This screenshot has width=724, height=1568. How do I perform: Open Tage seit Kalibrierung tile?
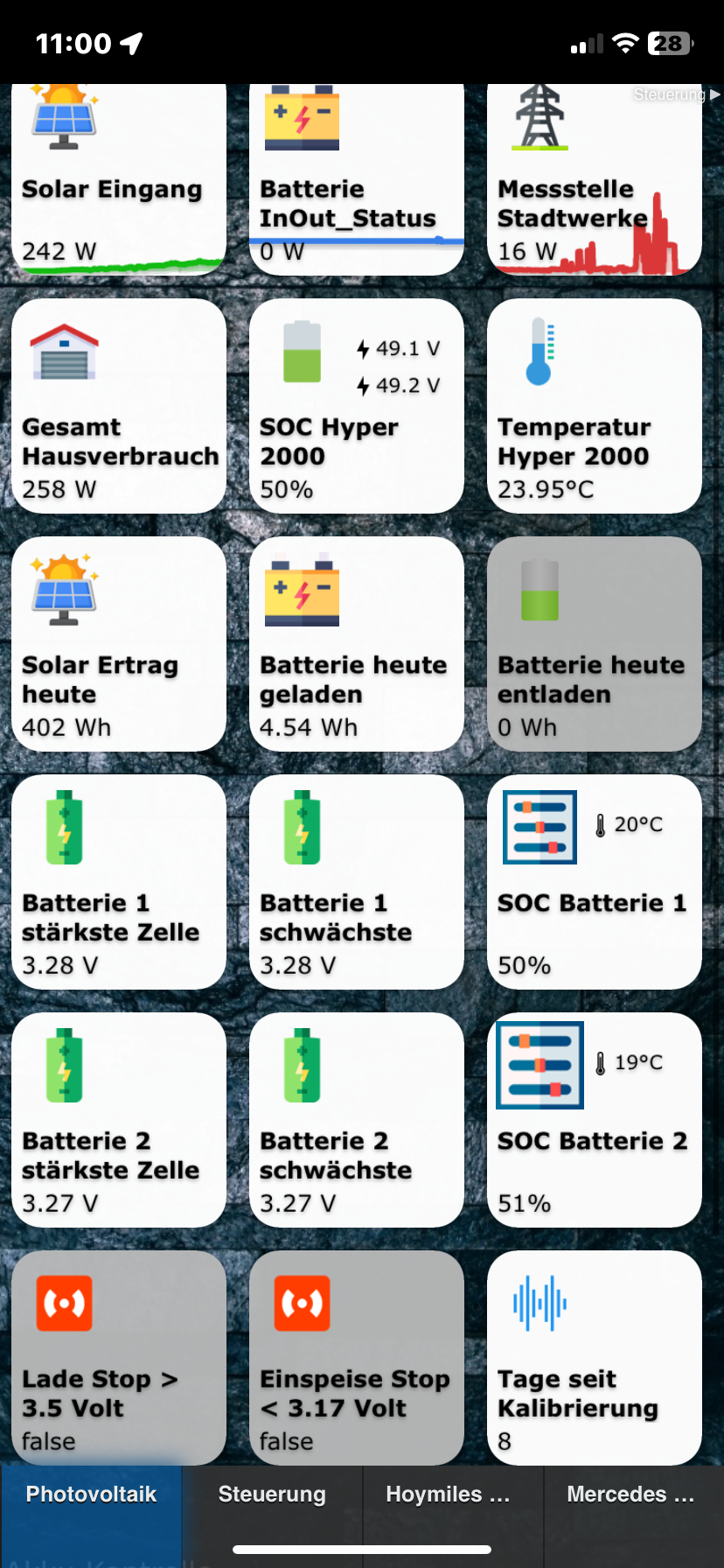pos(595,1358)
